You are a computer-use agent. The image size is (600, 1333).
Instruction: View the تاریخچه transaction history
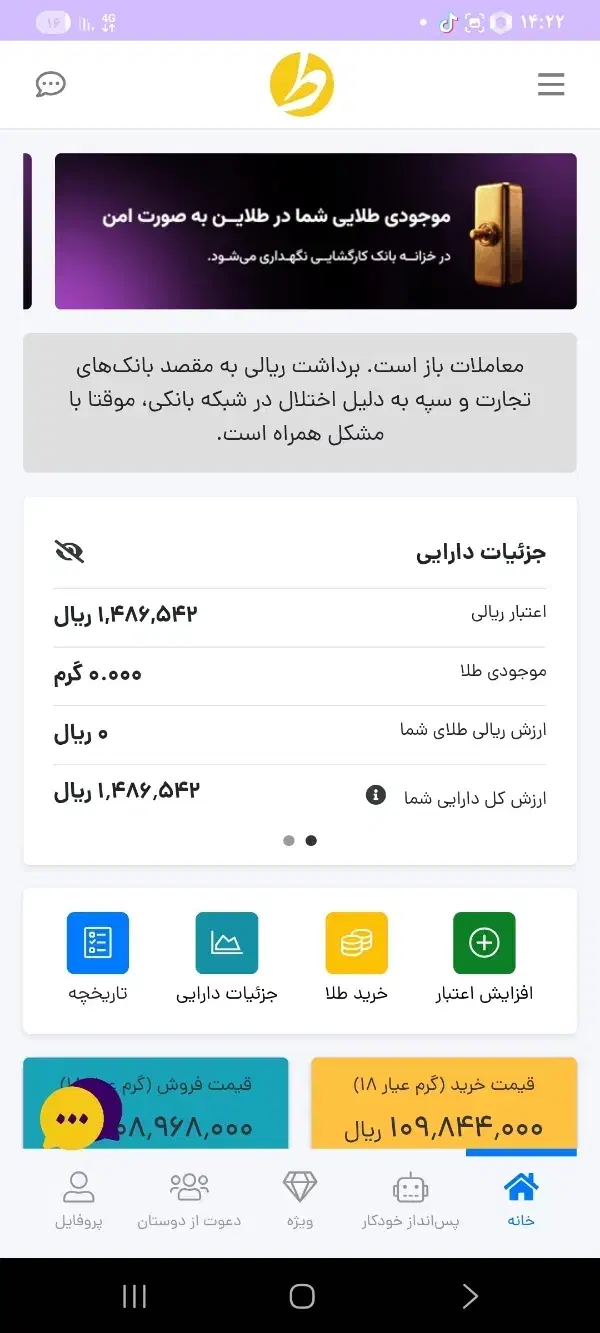click(x=98, y=957)
